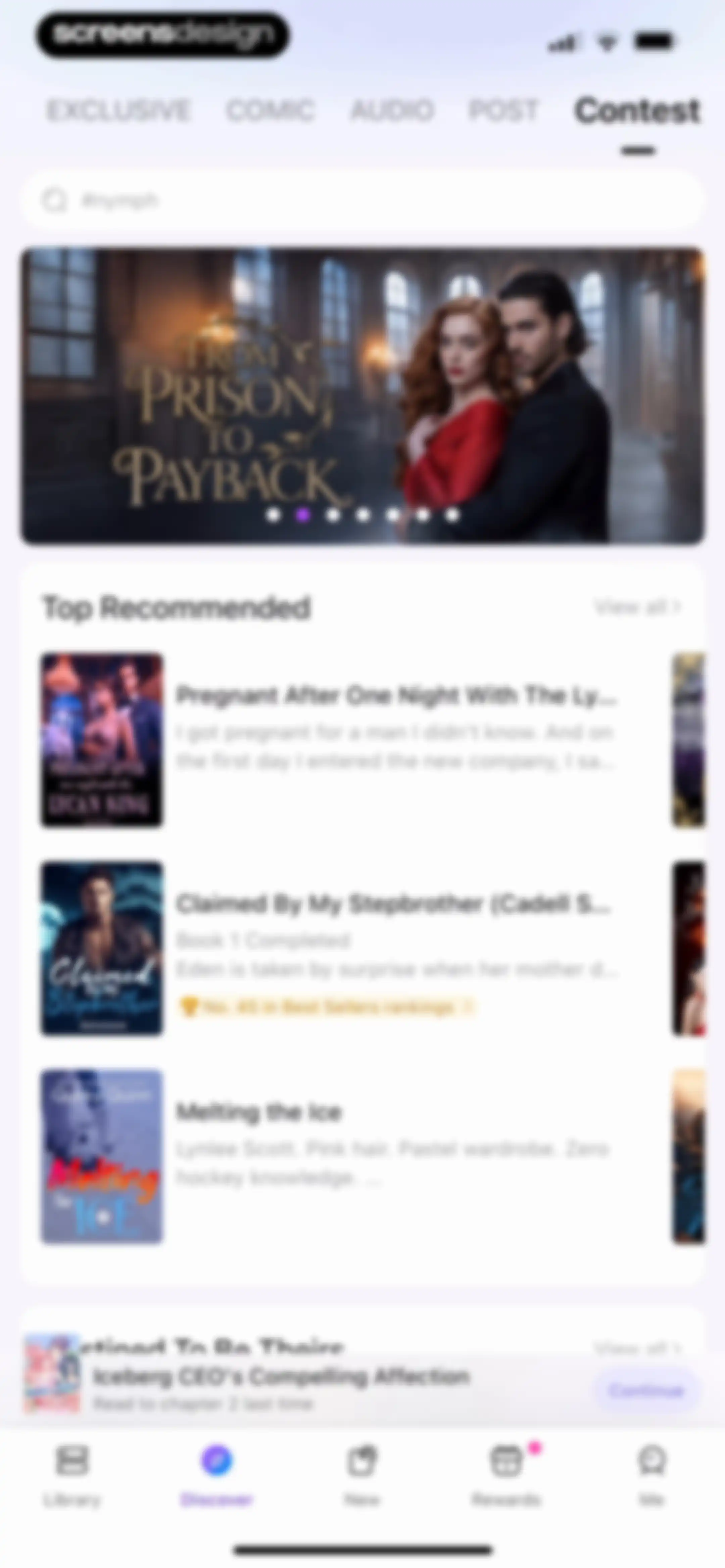The height and width of the screenshot is (1568, 725).
Task: View all Top Recommended books
Action: point(637,607)
